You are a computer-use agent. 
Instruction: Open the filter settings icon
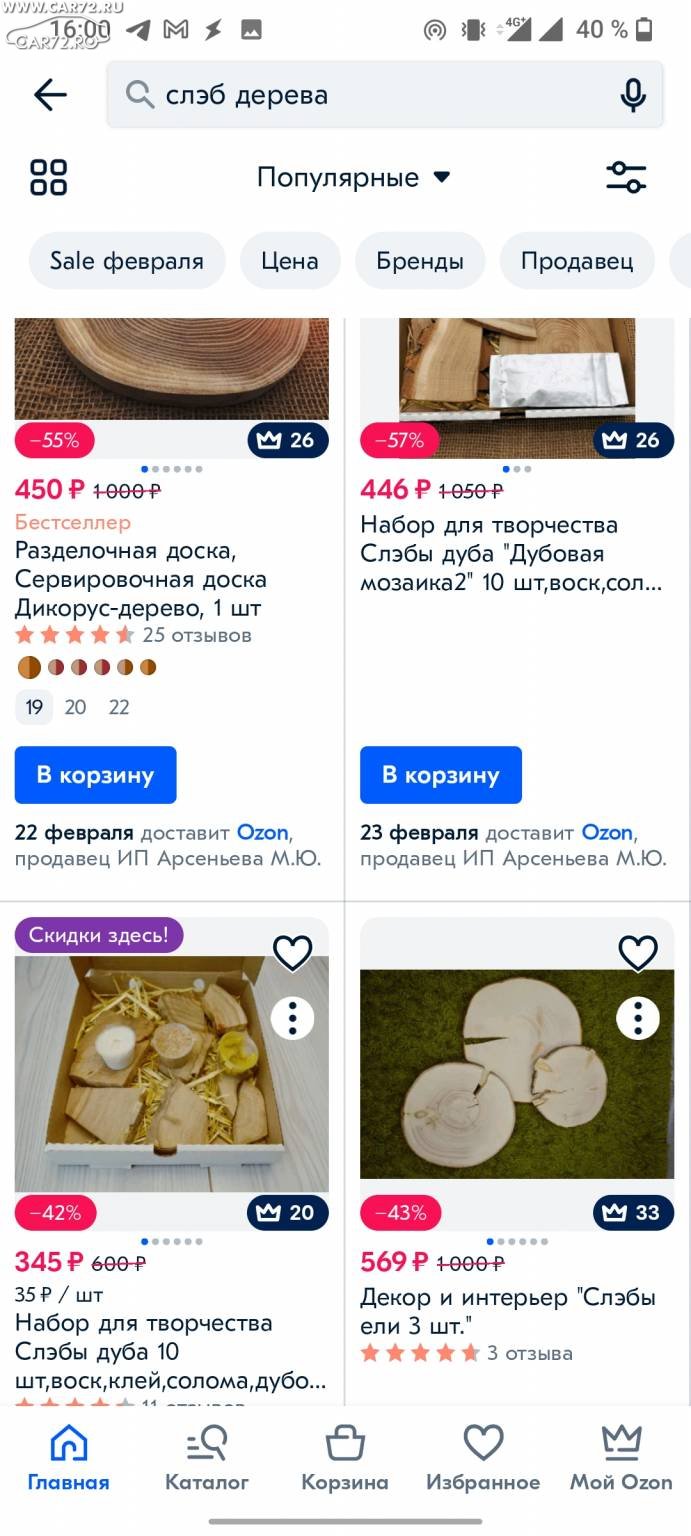click(626, 177)
